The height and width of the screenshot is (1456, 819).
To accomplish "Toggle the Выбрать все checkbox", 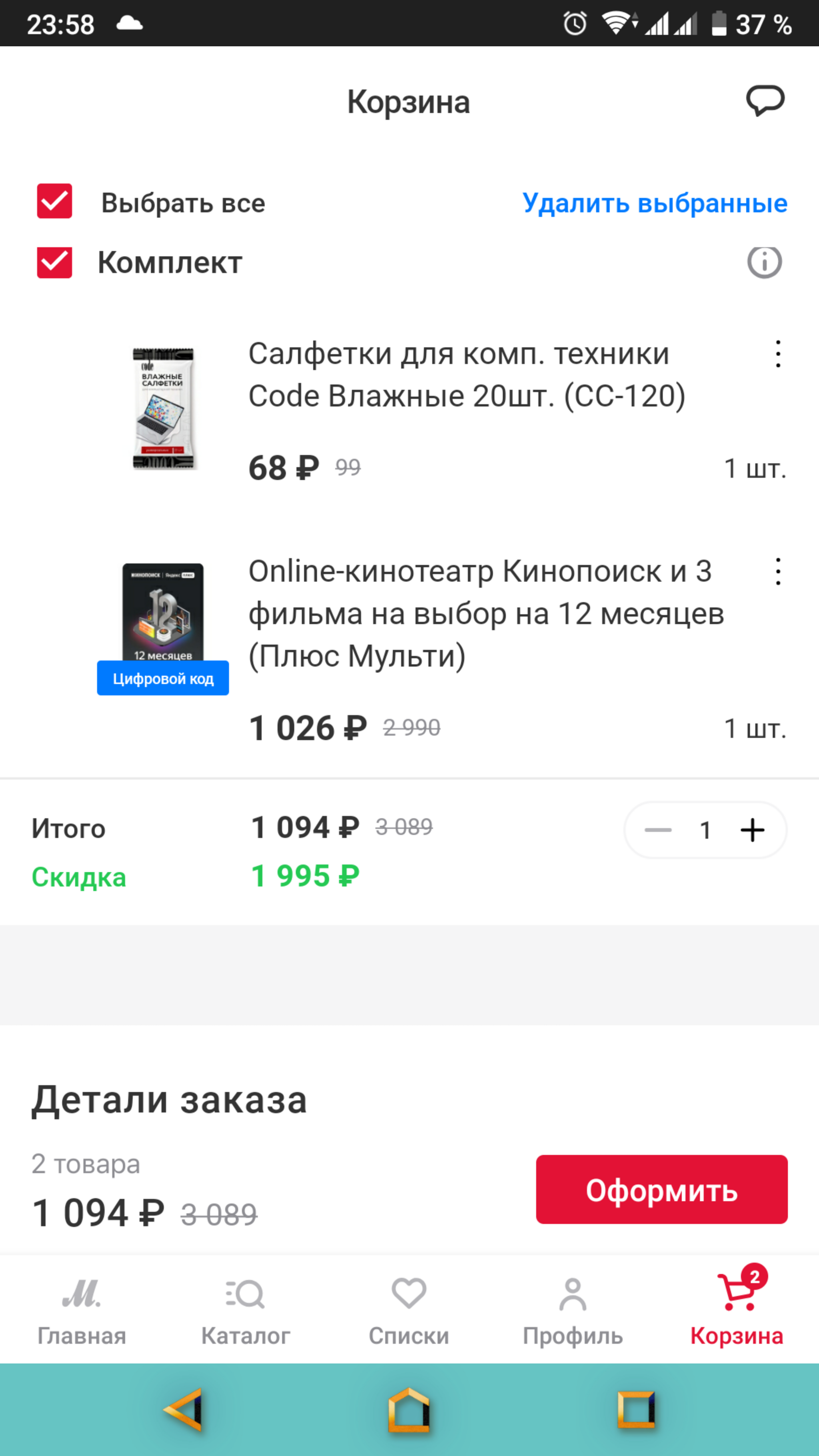I will pos(54,201).
